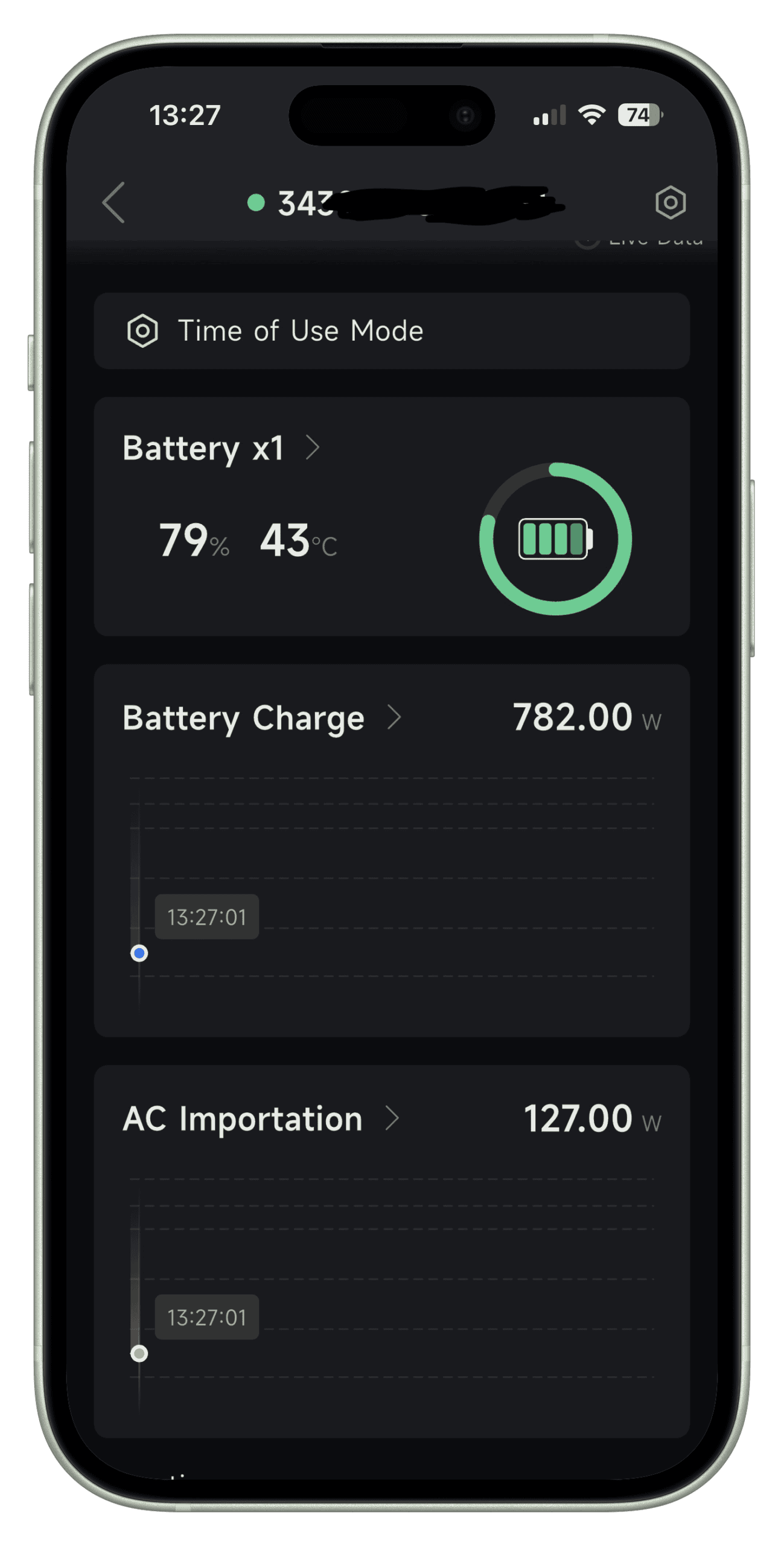Open the Battery x1 details
Screen dimensions: 784x1546
(x=221, y=448)
